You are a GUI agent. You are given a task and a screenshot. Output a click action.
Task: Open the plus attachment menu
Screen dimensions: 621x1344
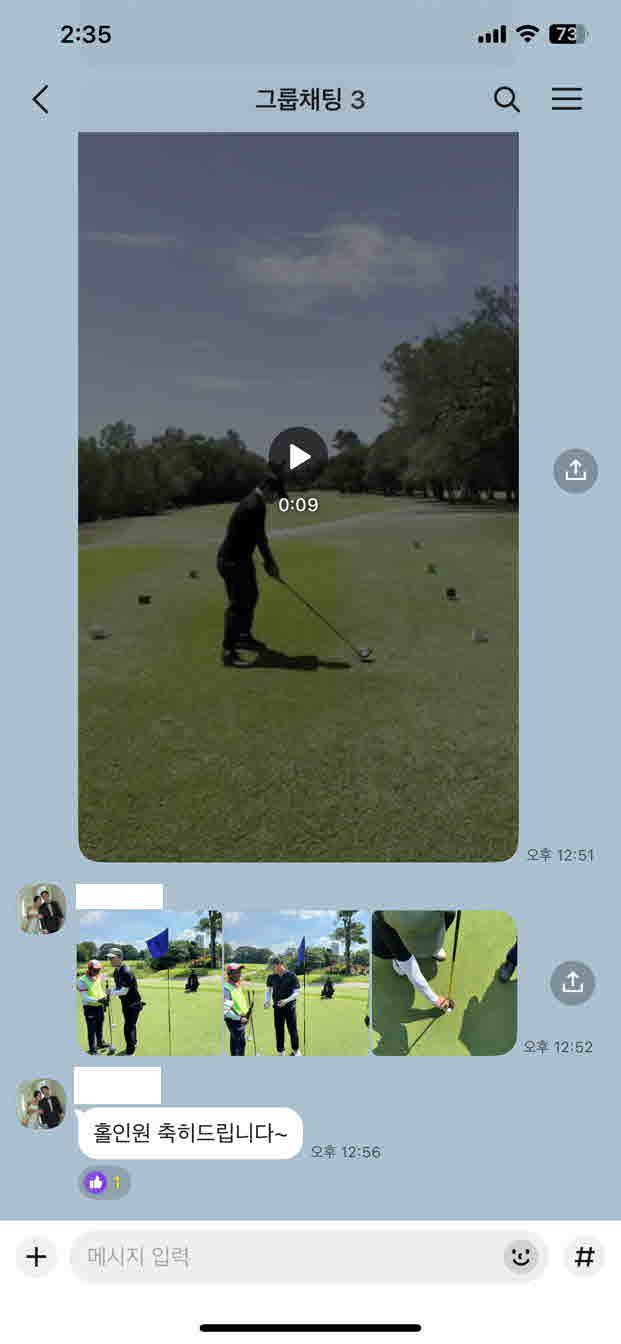(36, 1256)
